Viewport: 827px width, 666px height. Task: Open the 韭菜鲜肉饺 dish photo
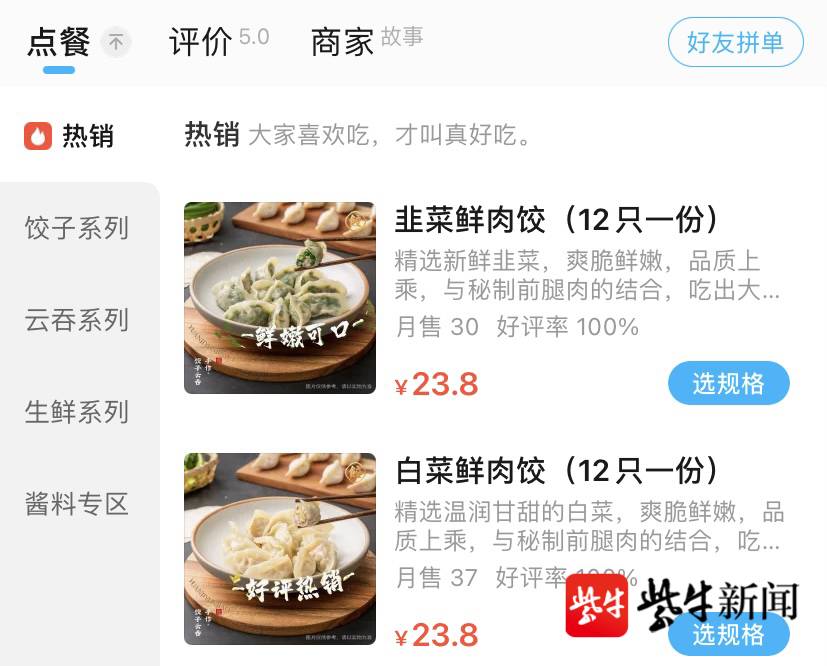point(280,298)
